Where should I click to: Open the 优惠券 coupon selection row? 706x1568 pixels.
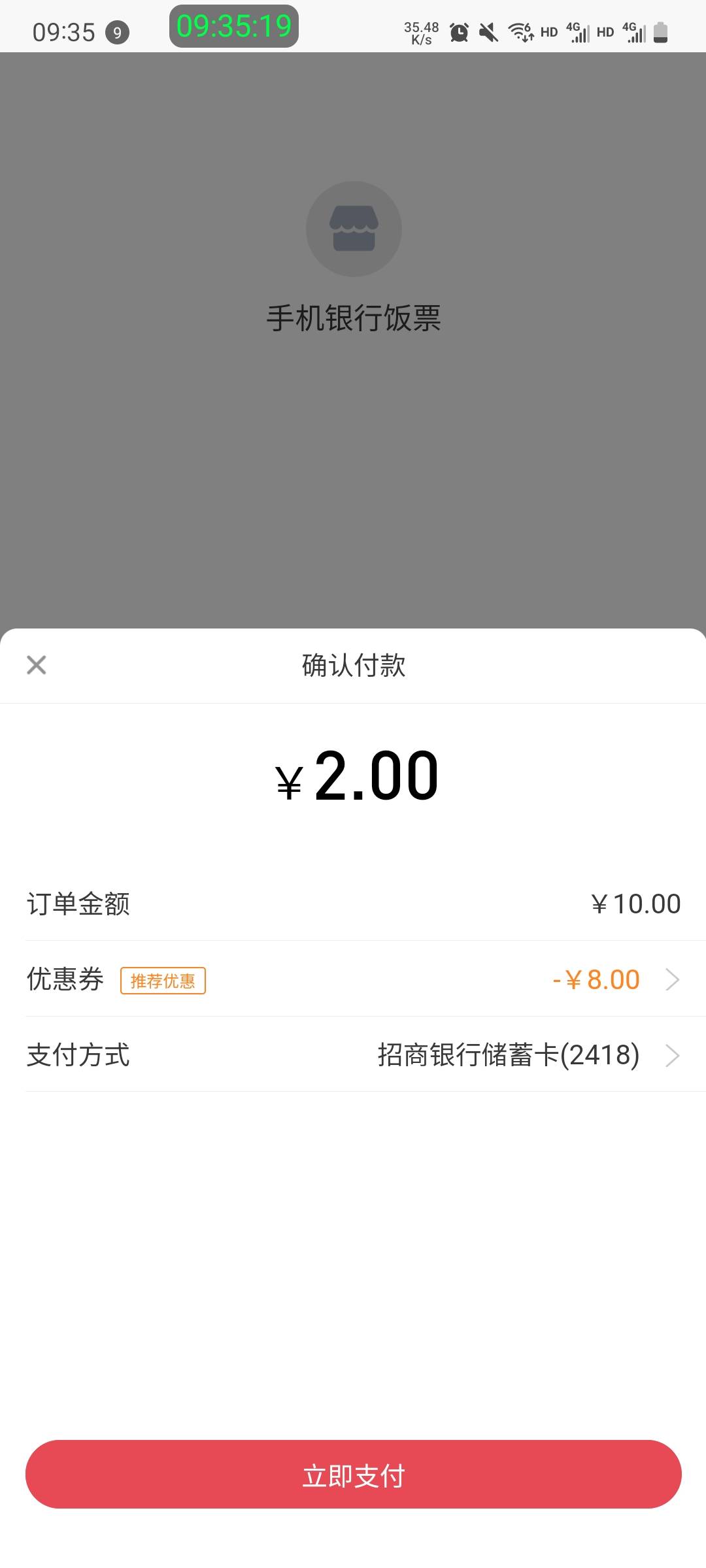353,979
